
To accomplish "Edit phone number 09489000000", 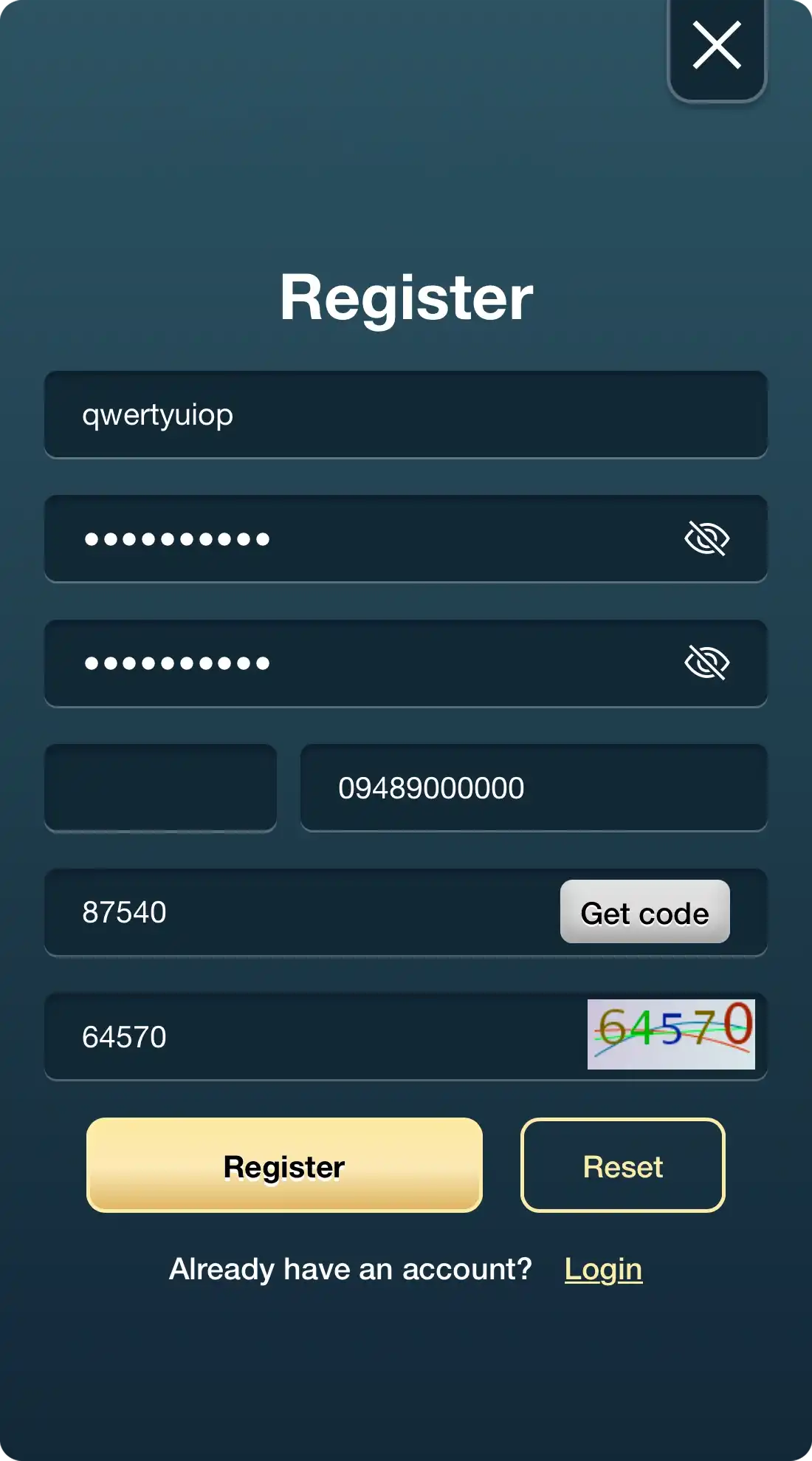I will click(533, 788).
